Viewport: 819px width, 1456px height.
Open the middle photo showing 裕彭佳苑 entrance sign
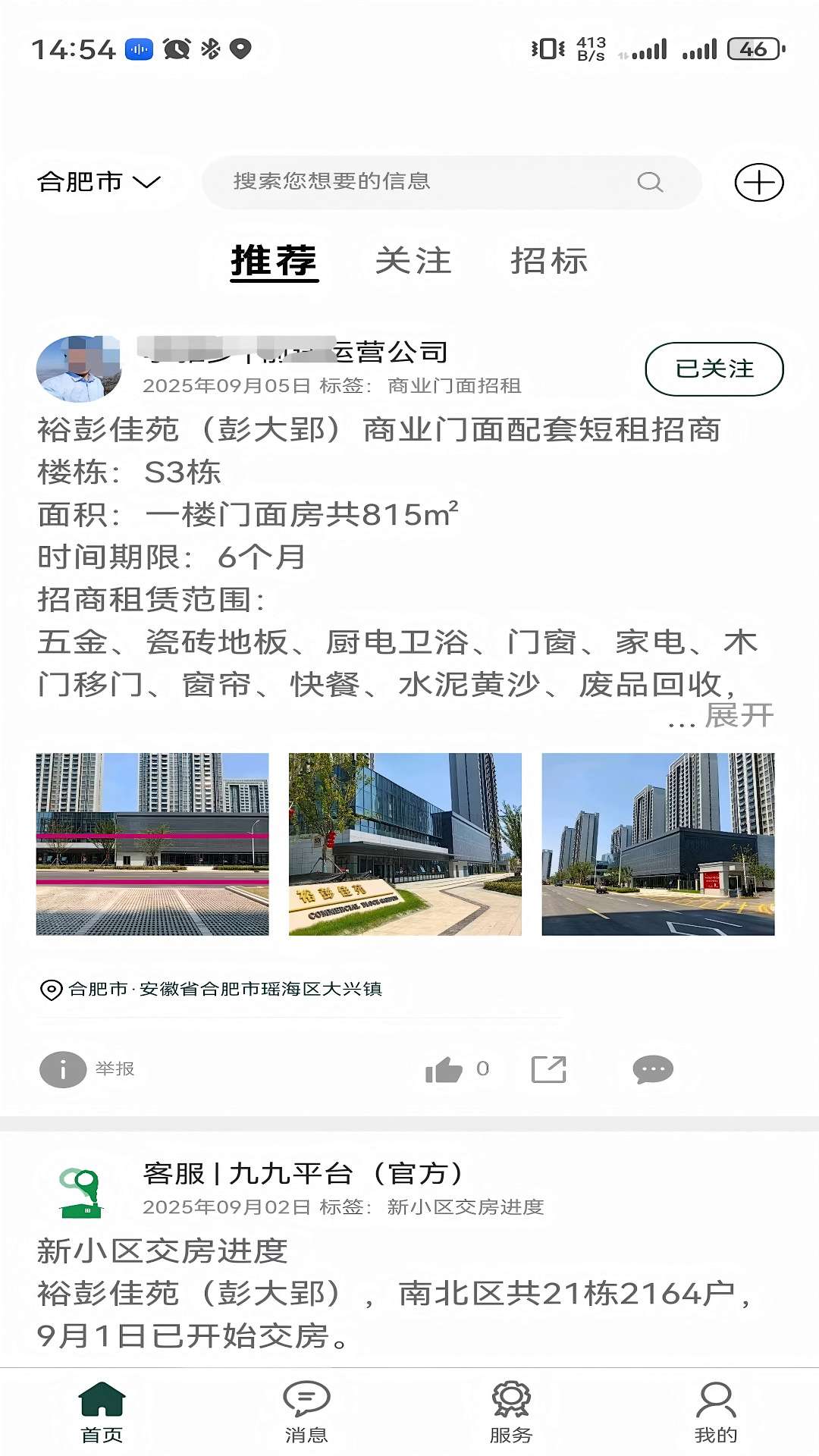click(403, 844)
